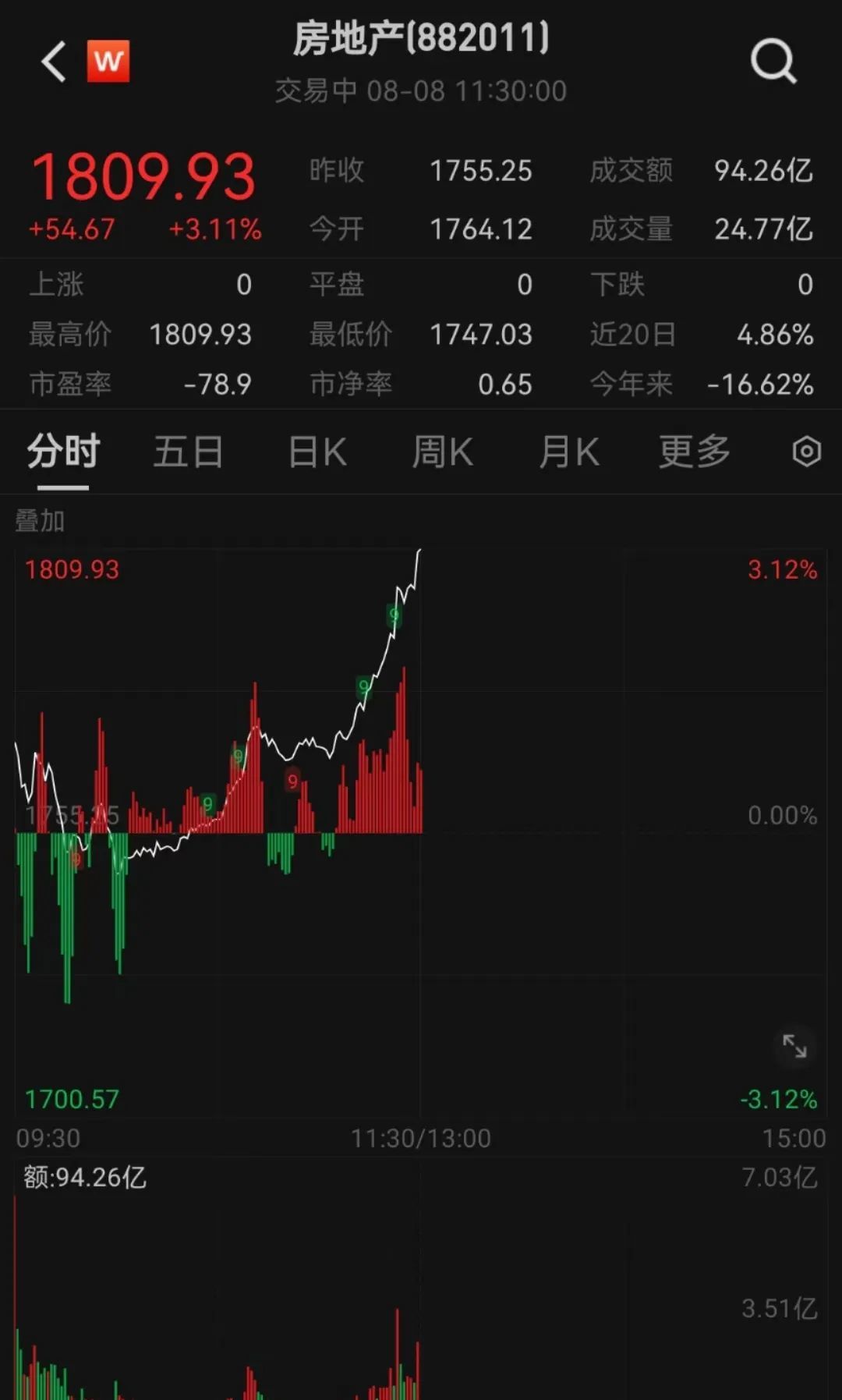Expand the chart to fullscreen
The image size is (842, 1400).
click(x=794, y=1046)
